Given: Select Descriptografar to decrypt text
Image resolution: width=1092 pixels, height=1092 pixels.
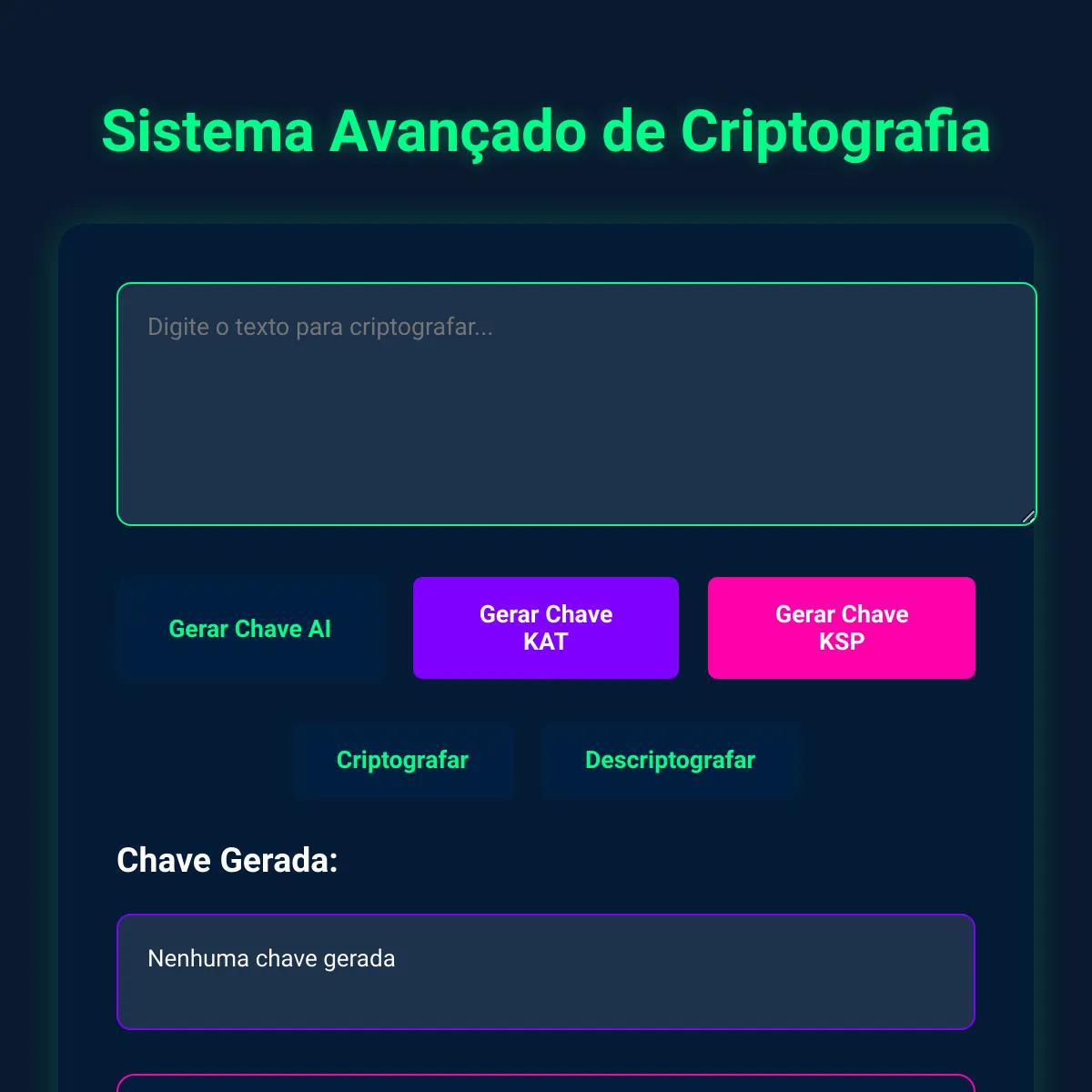Looking at the screenshot, I should pos(671,761).
